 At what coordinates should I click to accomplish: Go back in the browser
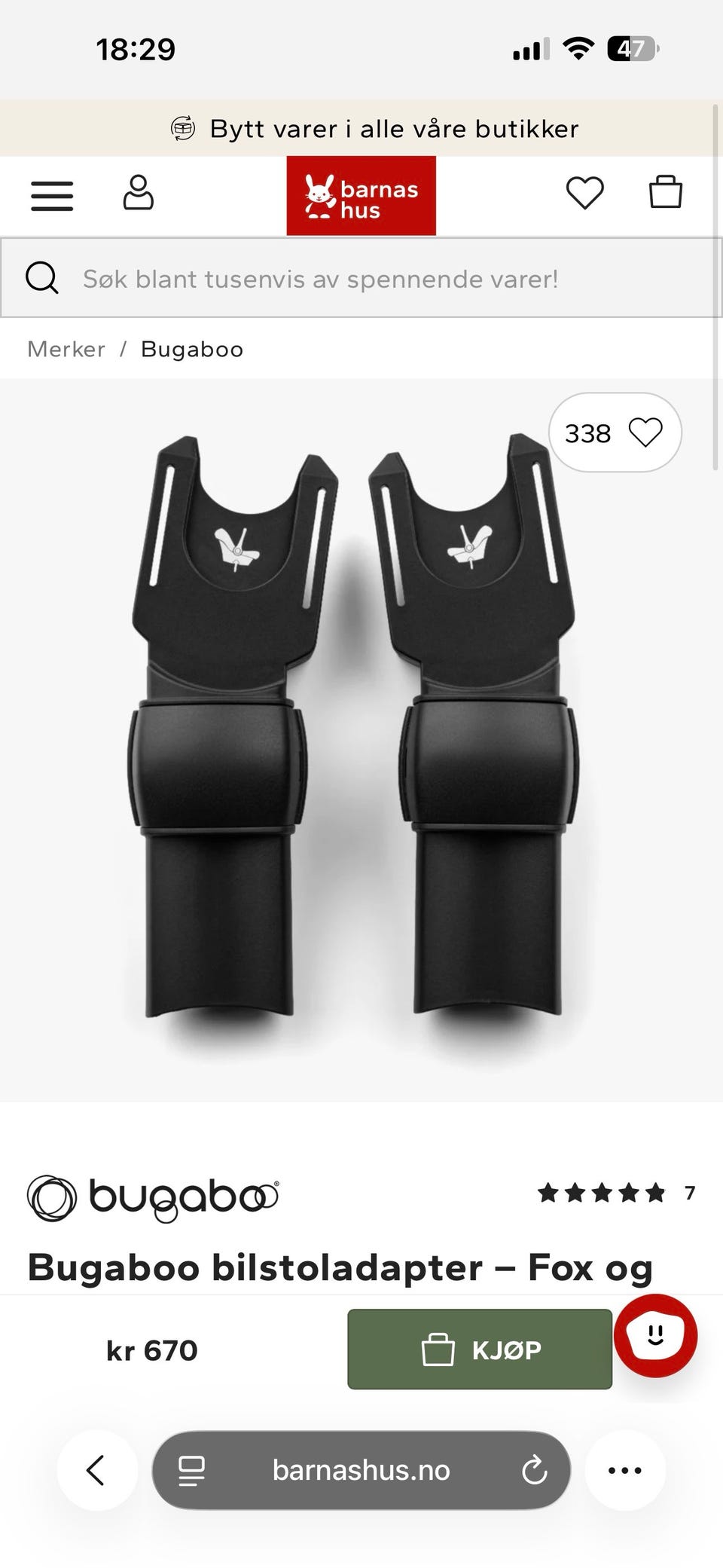96,1470
